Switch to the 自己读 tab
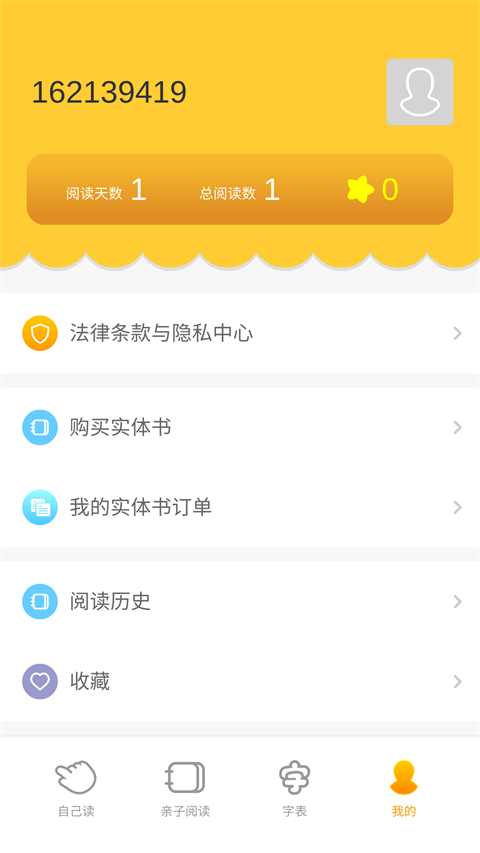 (x=76, y=789)
